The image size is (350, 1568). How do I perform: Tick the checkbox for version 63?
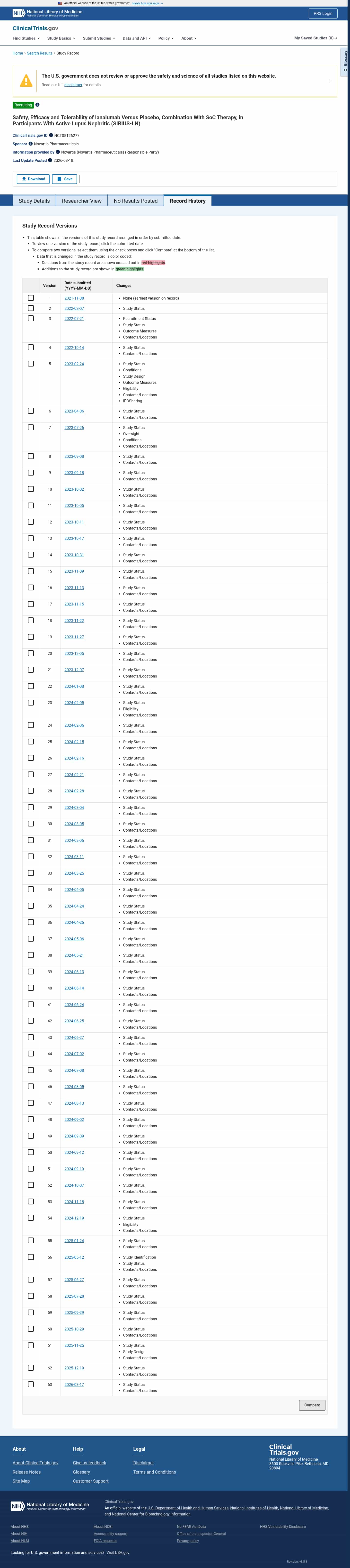coord(31,1384)
